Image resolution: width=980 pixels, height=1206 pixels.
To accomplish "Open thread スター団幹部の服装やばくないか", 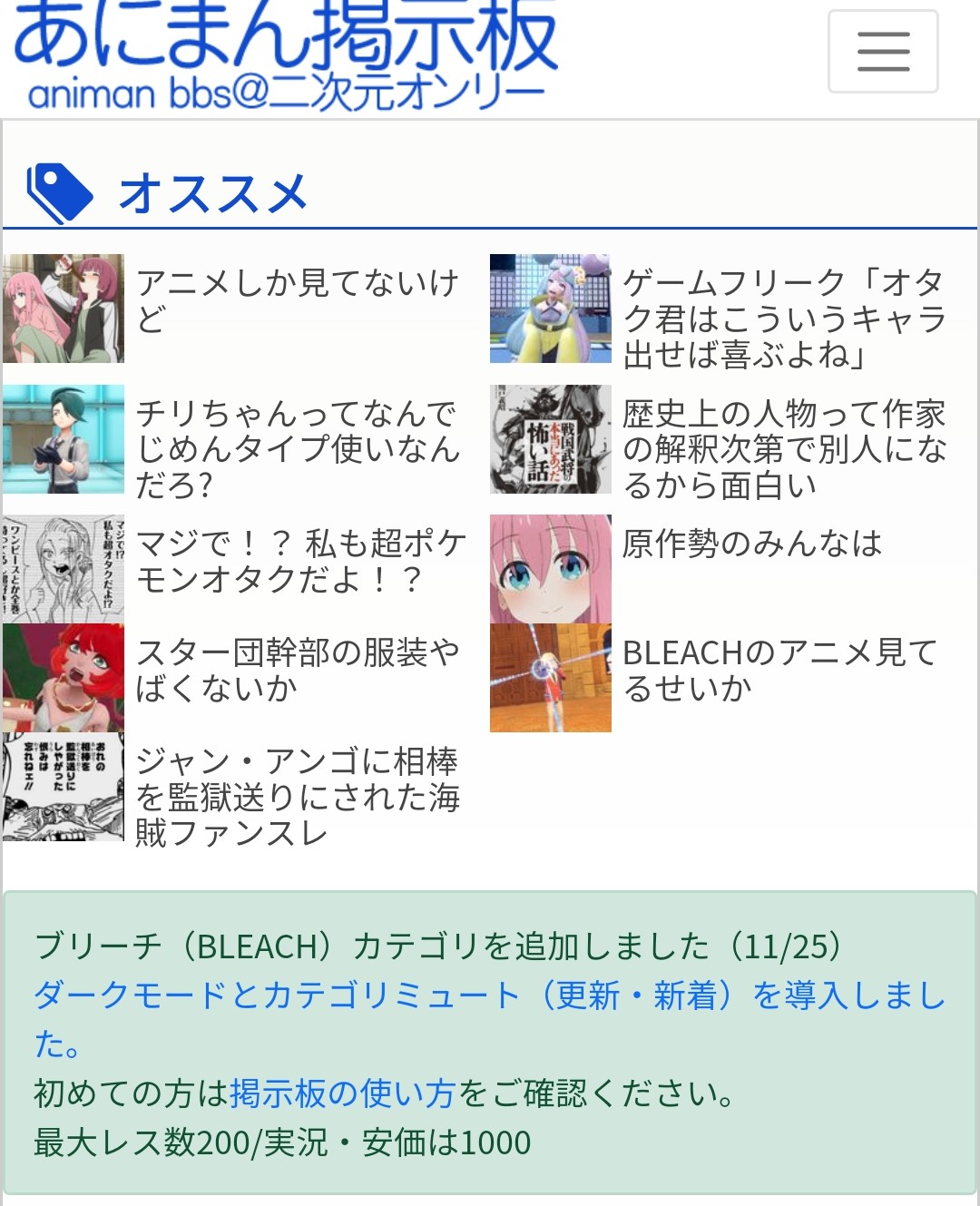I will pyautogui.click(x=298, y=670).
